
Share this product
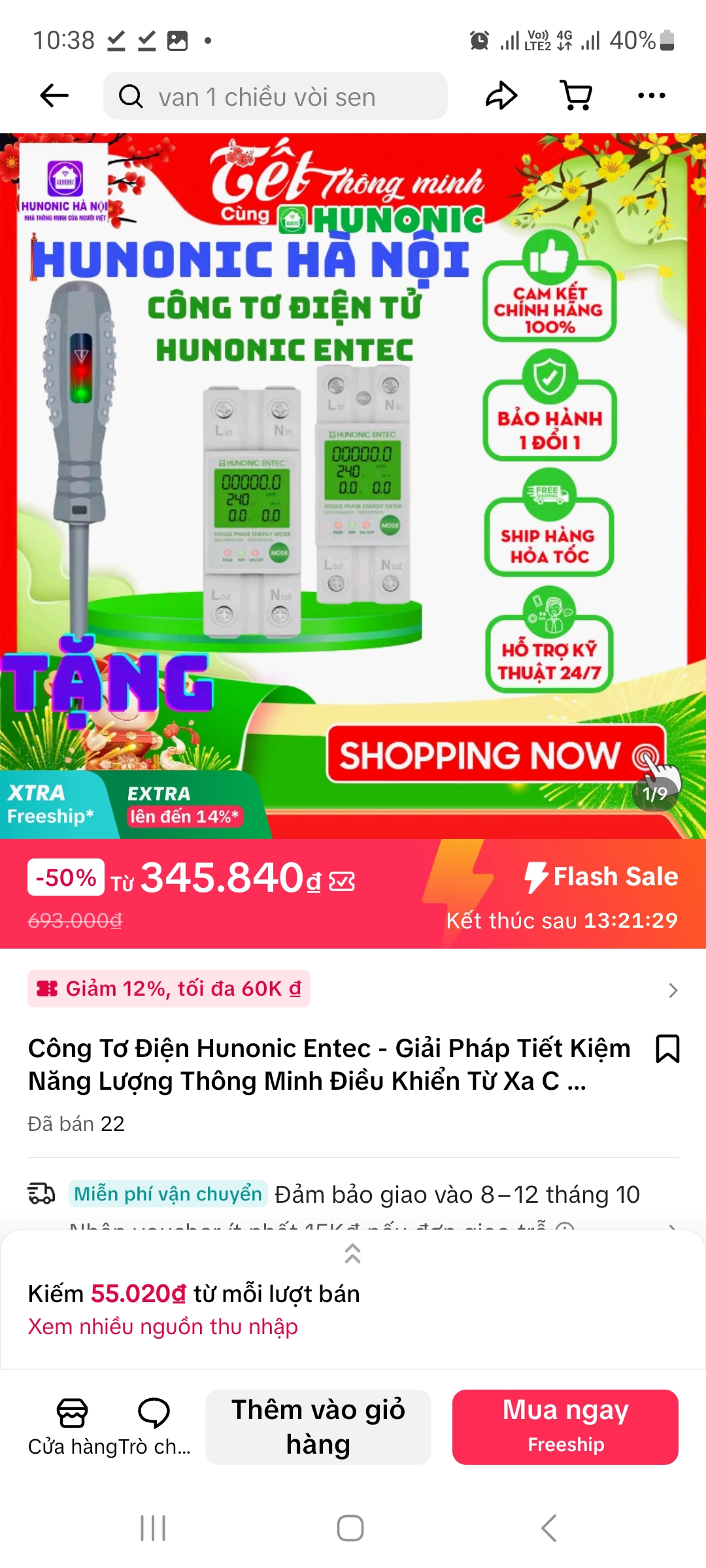click(x=501, y=96)
